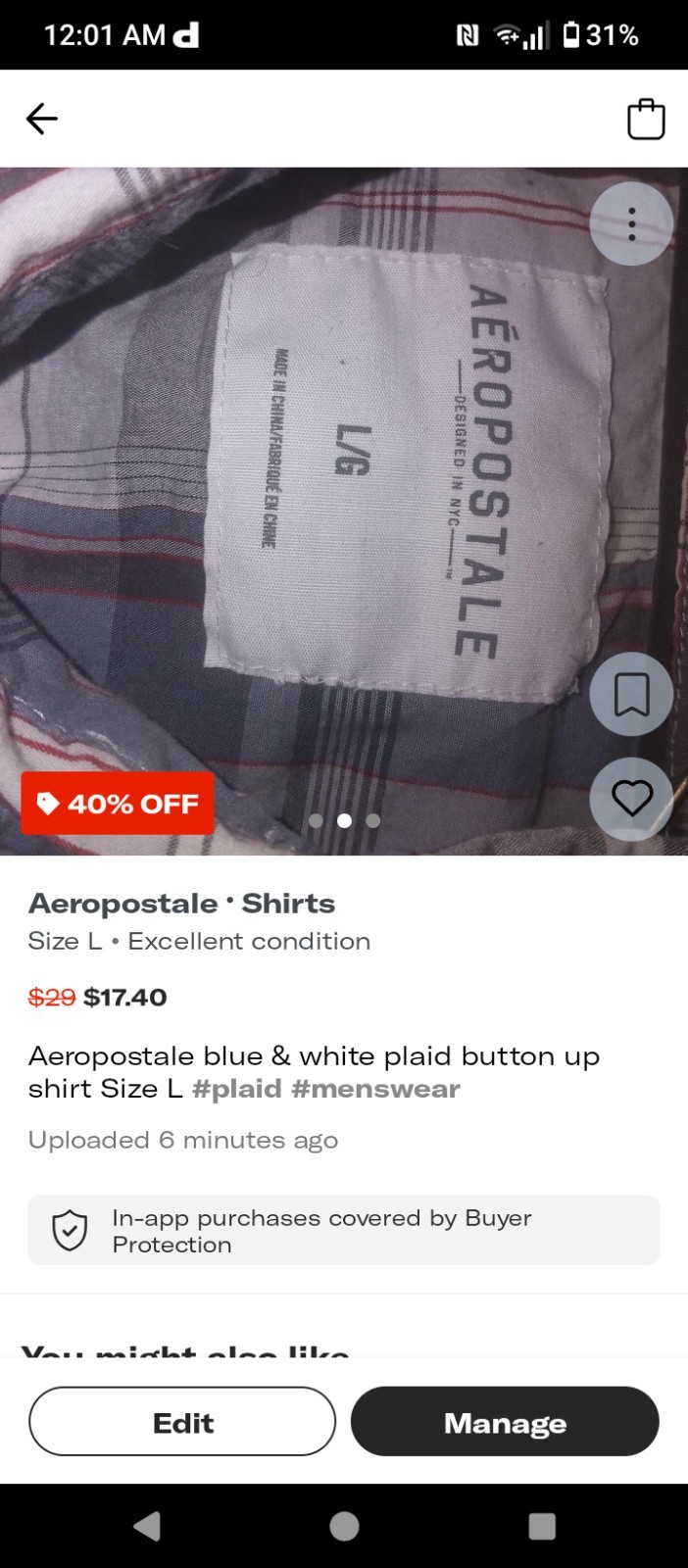The height and width of the screenshot is (1568, 688).
Task: Open the Manage listing options
Action: [505, 1422]
